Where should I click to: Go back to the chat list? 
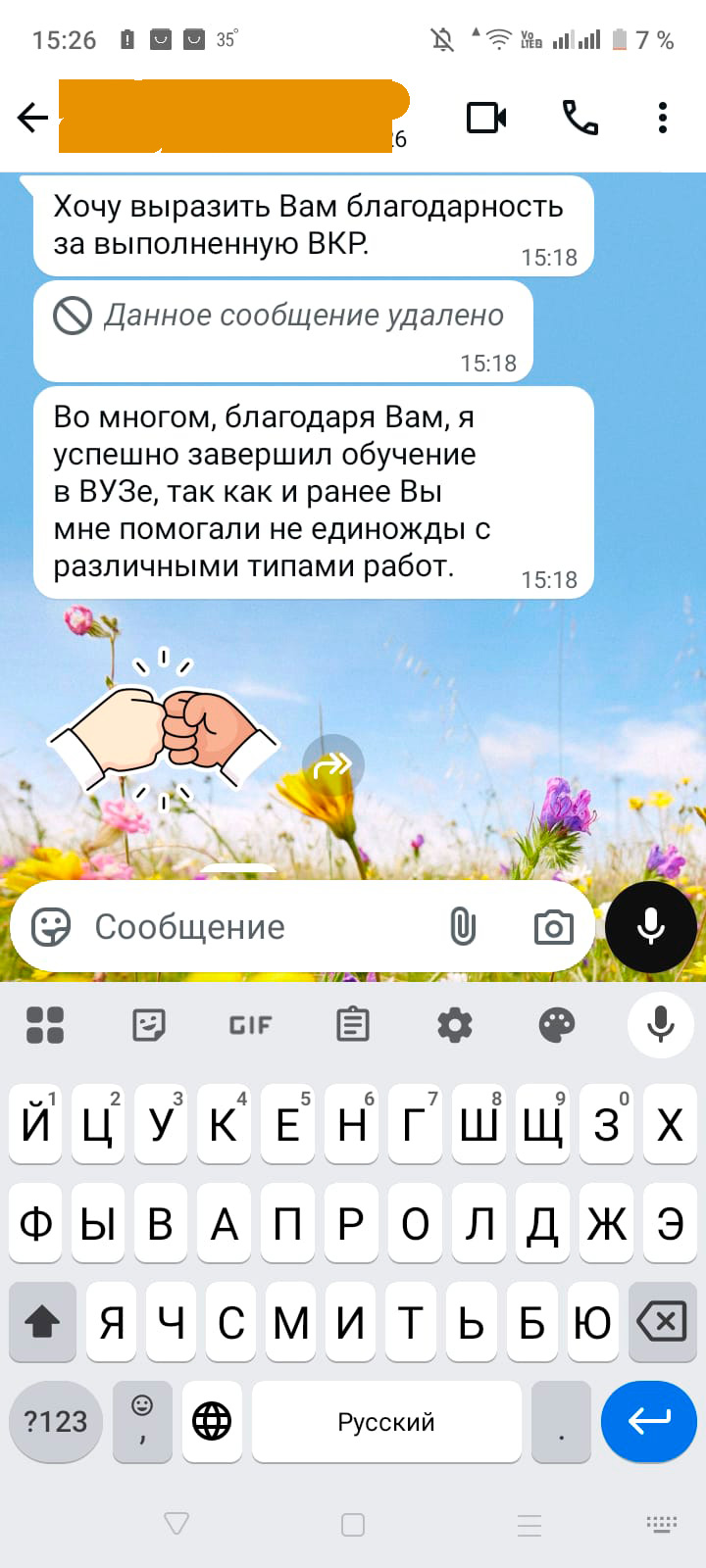click(32, 118)
